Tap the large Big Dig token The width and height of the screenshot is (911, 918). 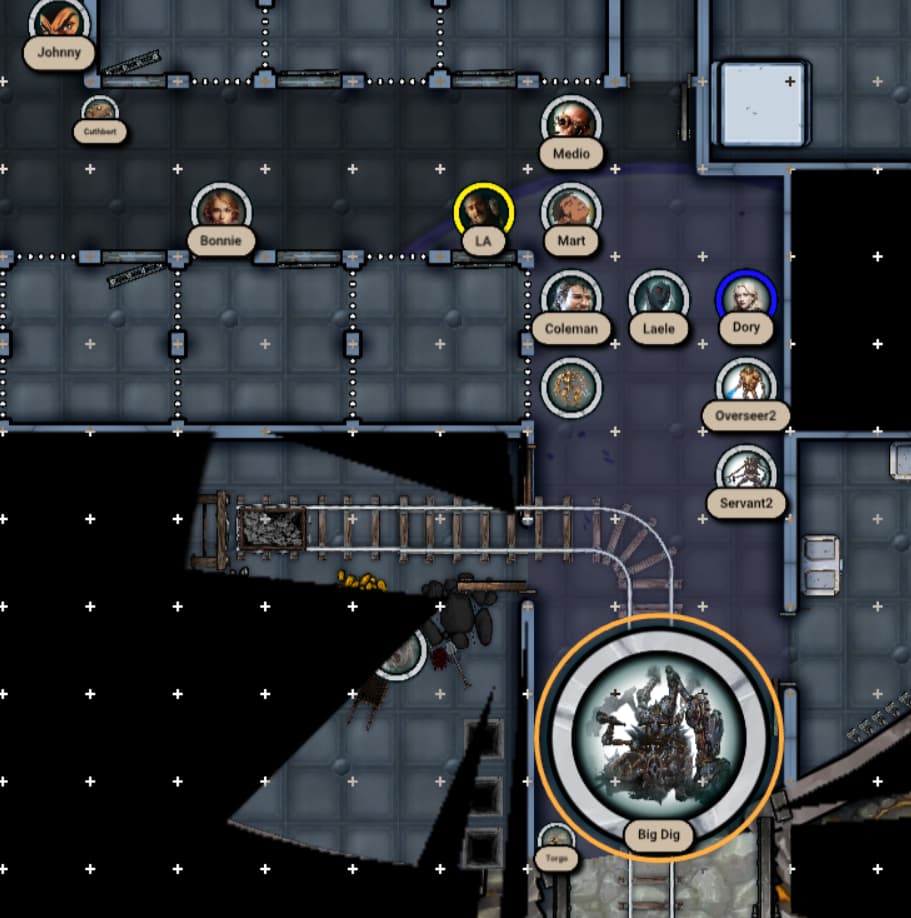point(658,735)
